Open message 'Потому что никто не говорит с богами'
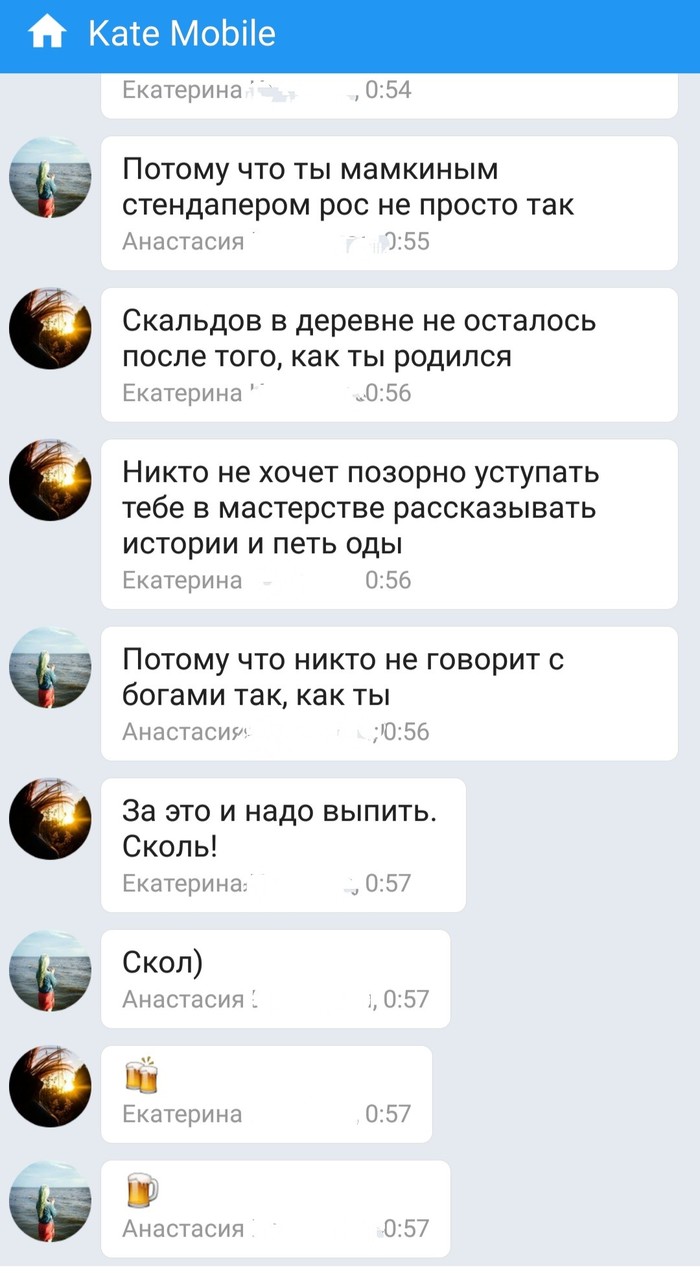Screen dimensions: 700x1273 [389, 693]
